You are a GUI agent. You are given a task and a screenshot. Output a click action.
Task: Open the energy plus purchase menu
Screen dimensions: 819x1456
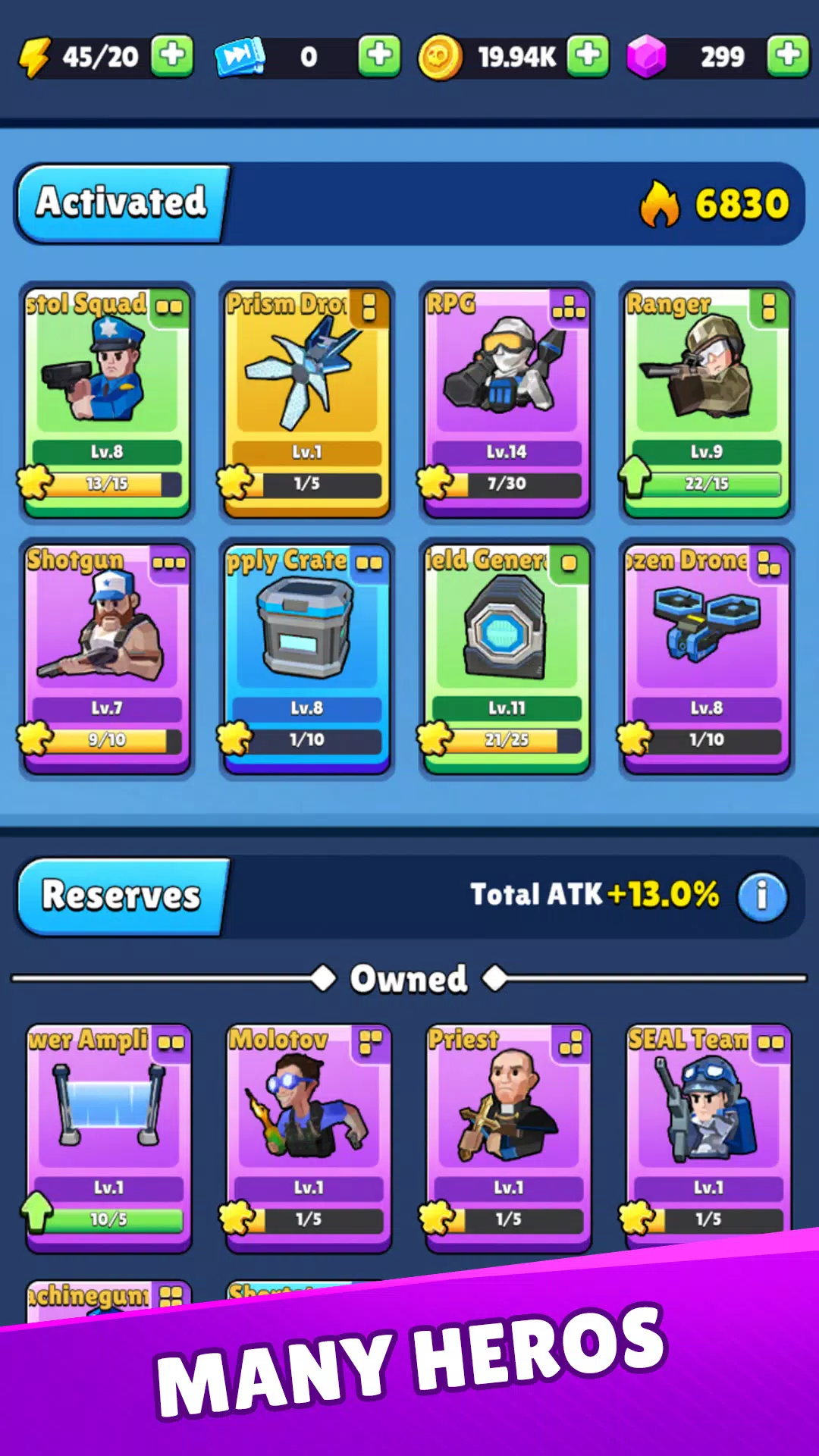pos(171,56)
